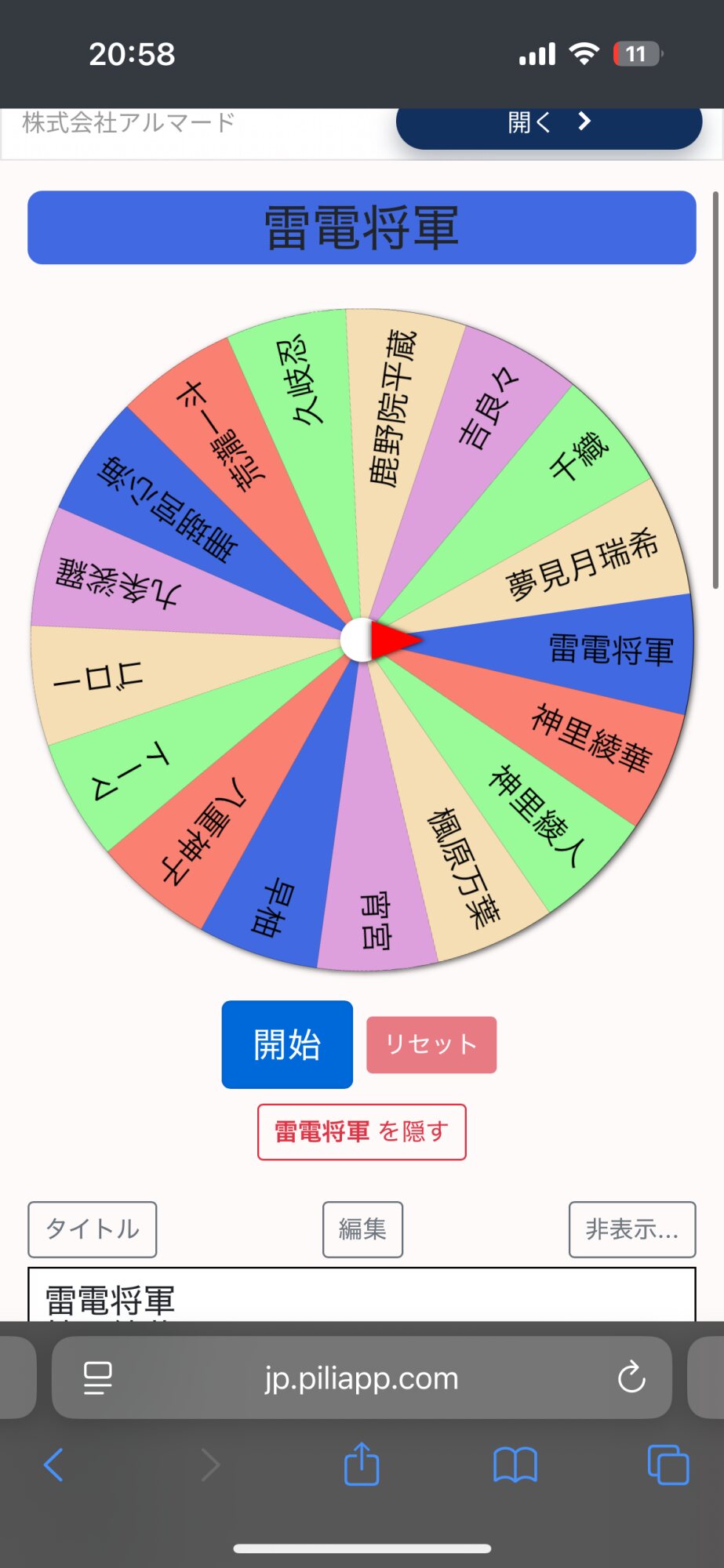
Task: Tap the リセット button
Action: pyautogui.click(x=431, y=1044)
